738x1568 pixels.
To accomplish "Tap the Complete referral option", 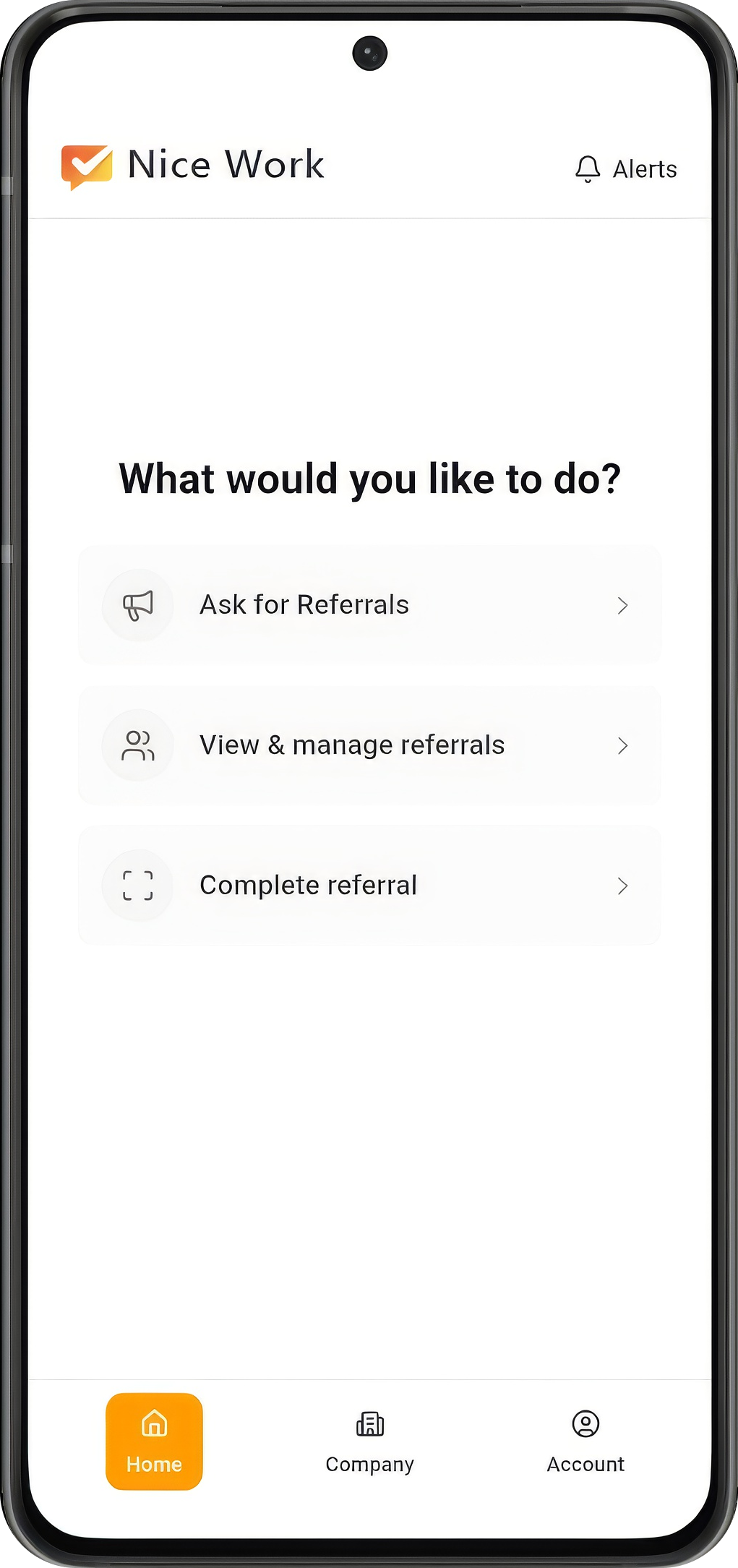I will pos(369,886).
